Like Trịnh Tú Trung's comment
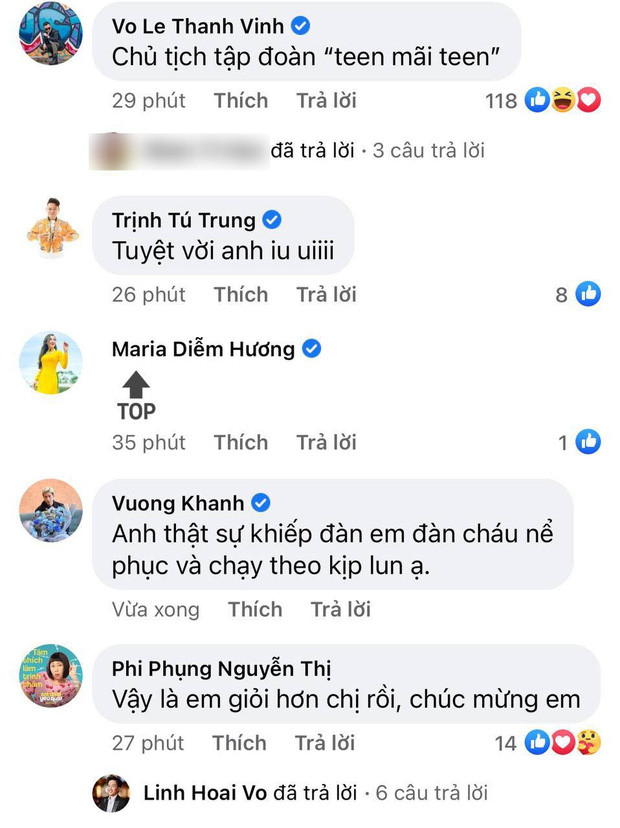620x828 pixels. tap(240, 295)
